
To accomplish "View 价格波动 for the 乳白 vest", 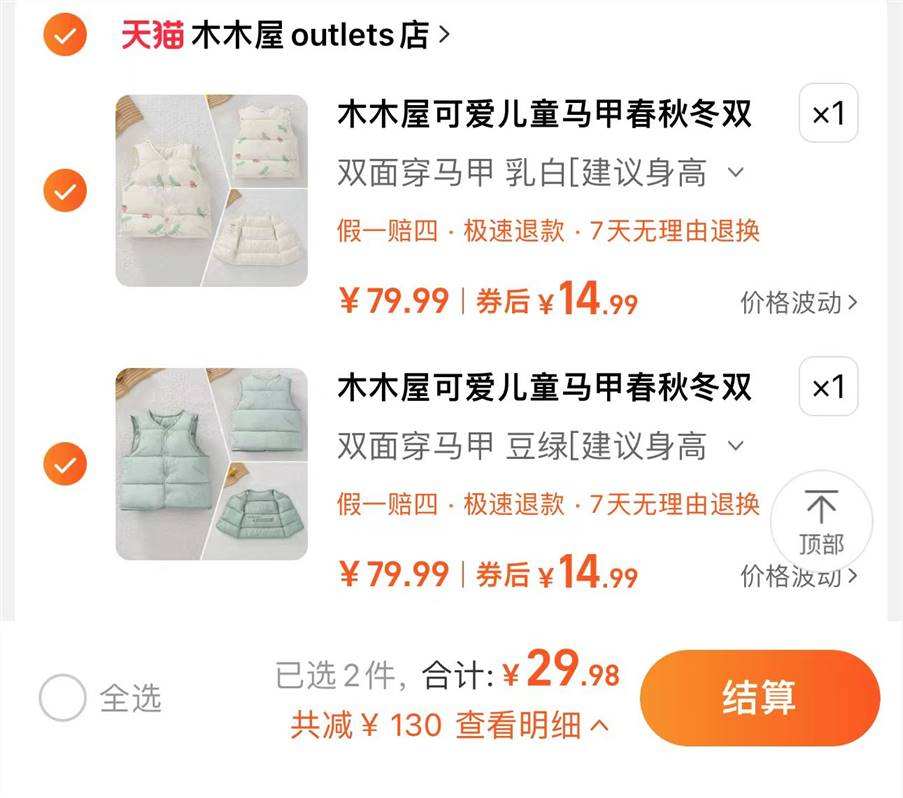I will click(x=798, y=302).
